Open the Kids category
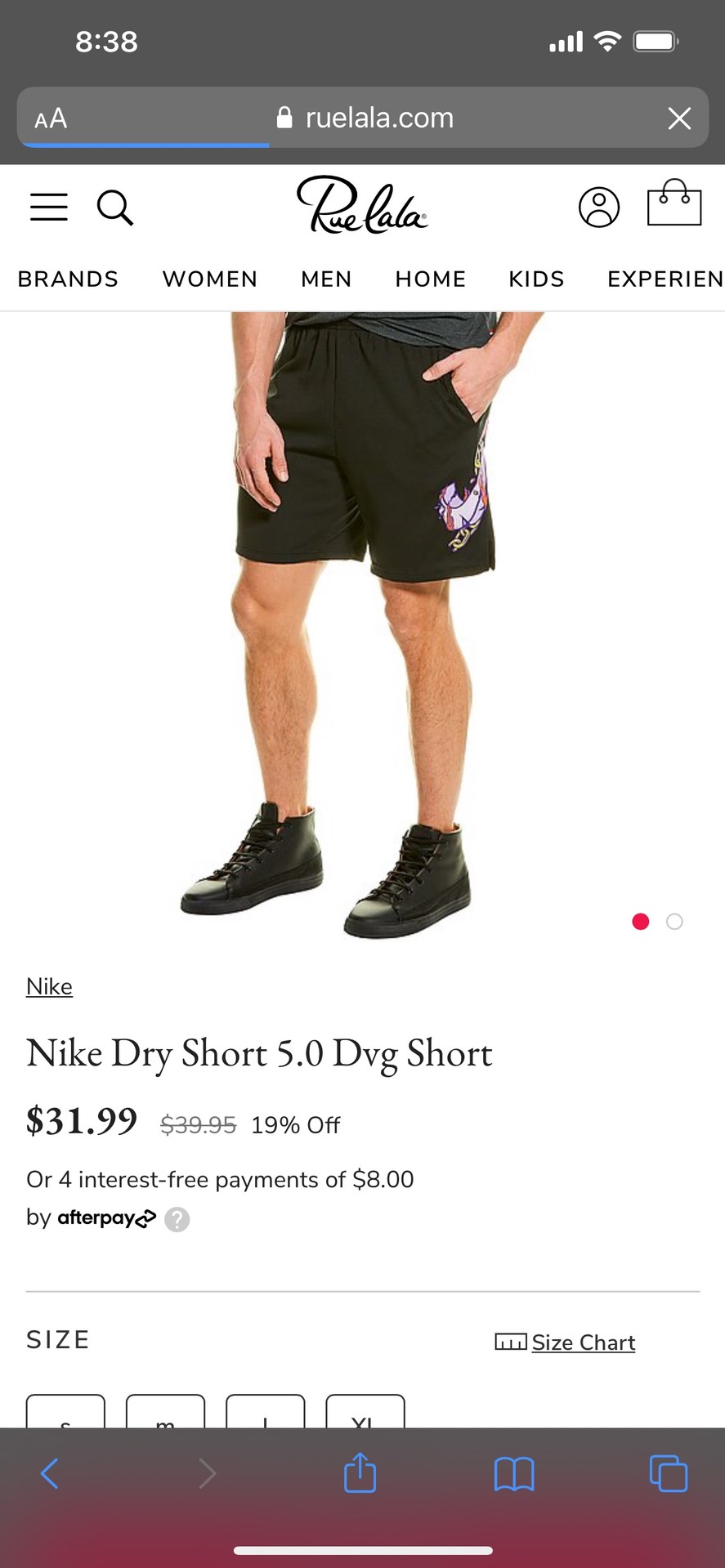 (536, 279)
